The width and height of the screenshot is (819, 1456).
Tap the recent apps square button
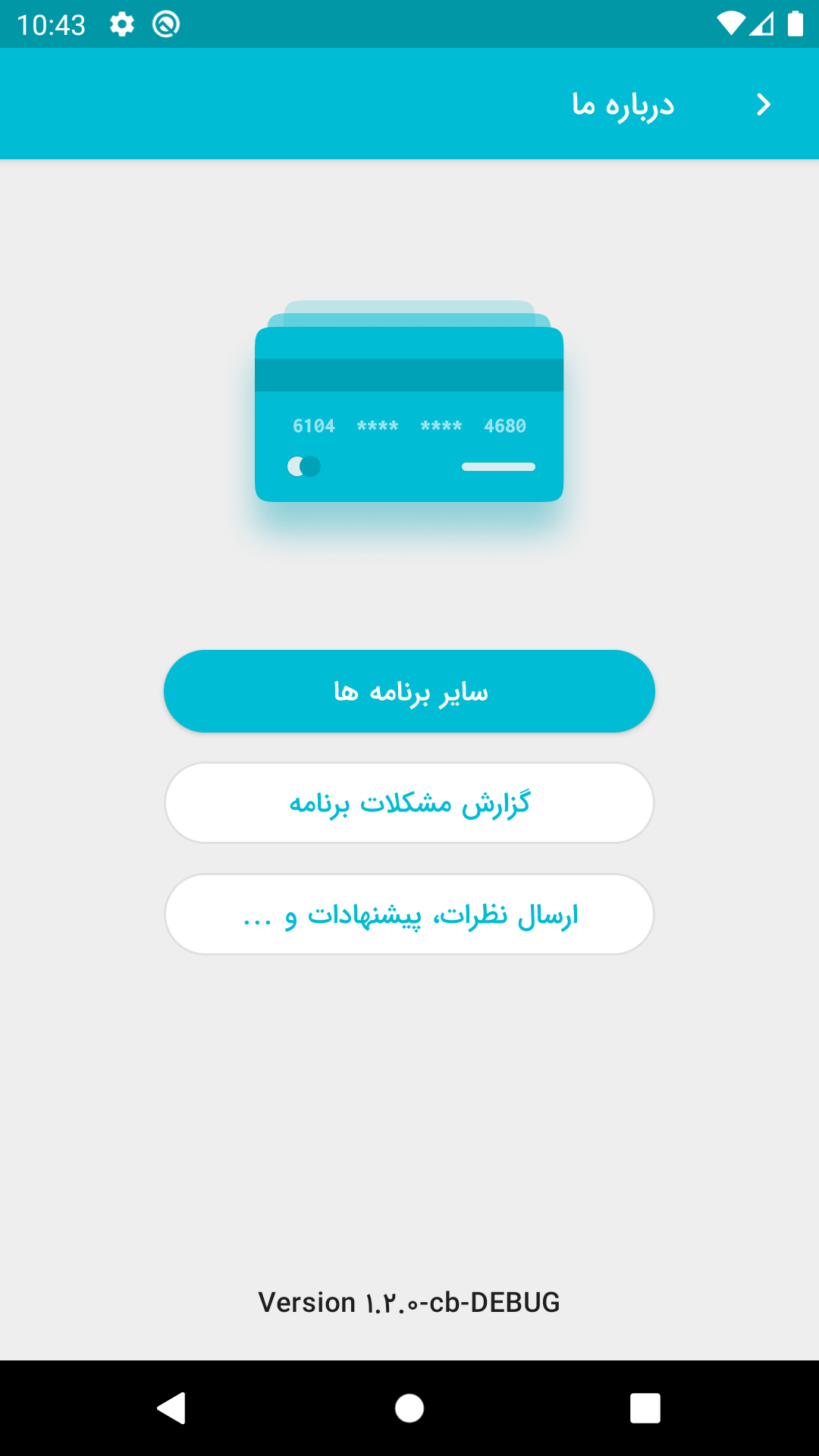coord(646,1409)
